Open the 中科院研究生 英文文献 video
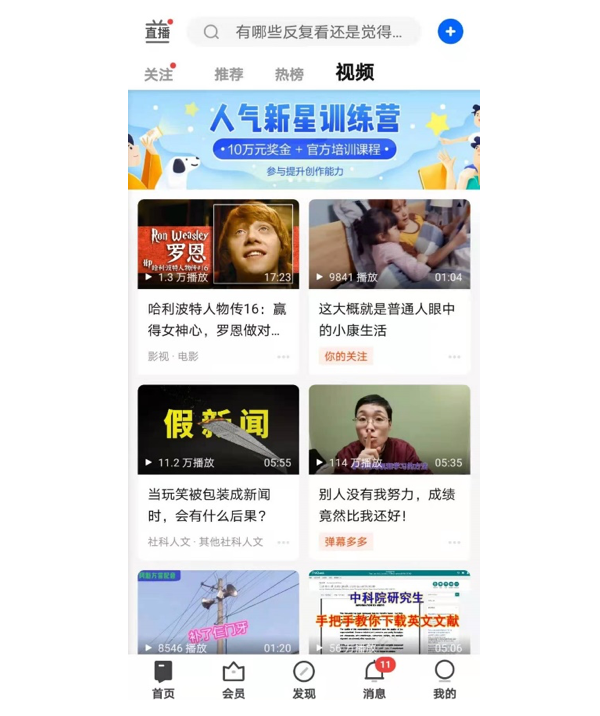Screen dimensions: 600x716 point(389,612)
